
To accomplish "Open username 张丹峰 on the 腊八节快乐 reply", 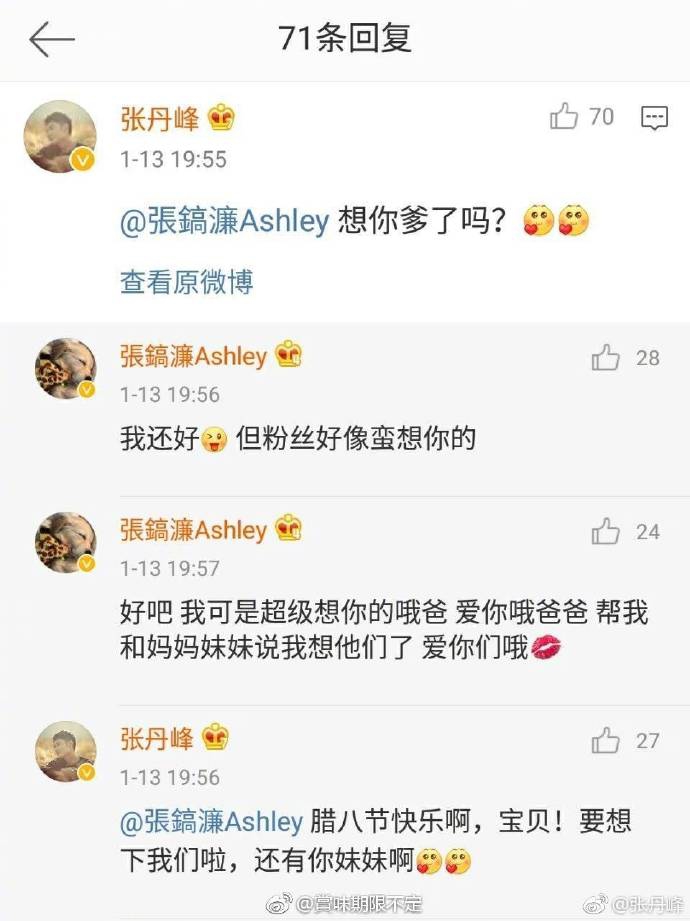I will click(159, 739).
